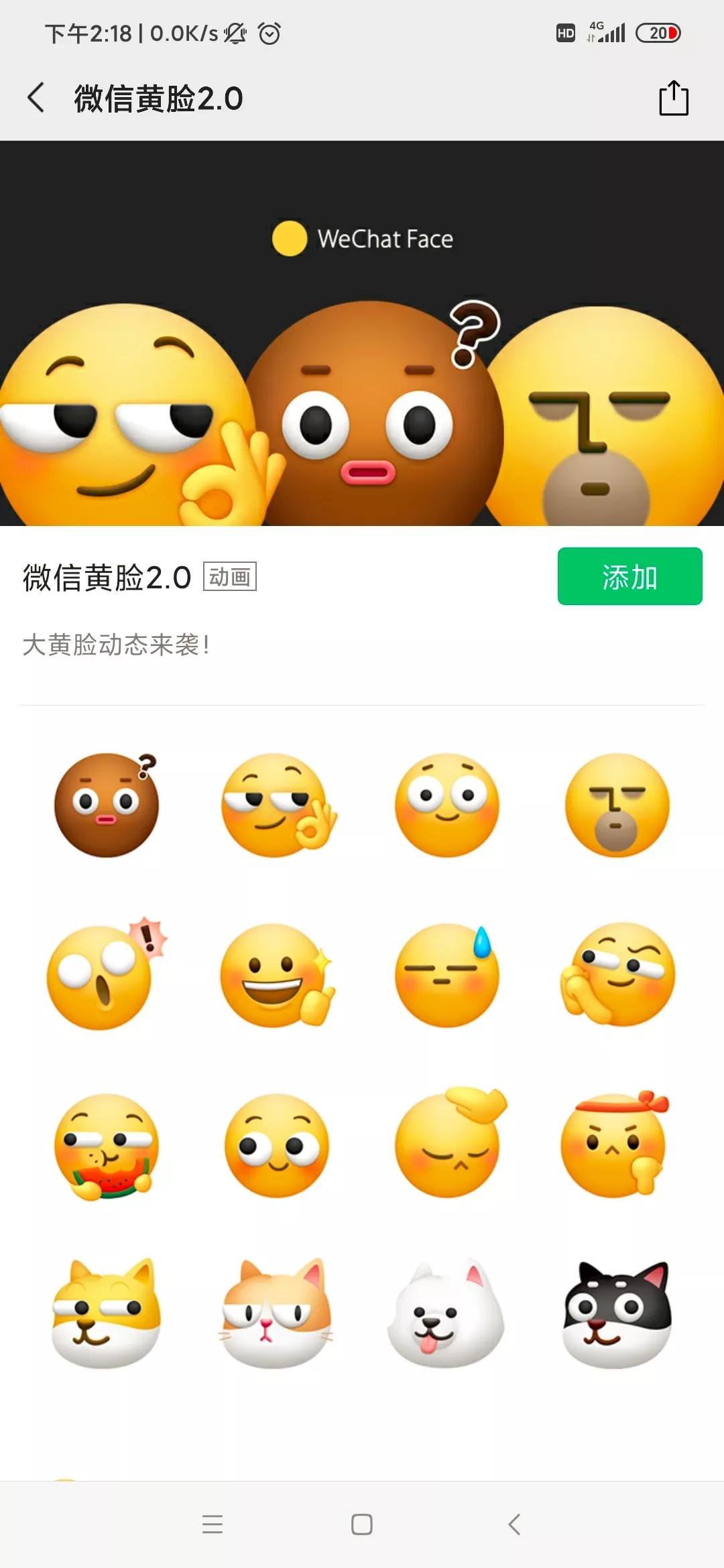The height and width of the screenshot is (1568, 724).
Task: Open the orange cat sticker
Action: click(276, 1313)
